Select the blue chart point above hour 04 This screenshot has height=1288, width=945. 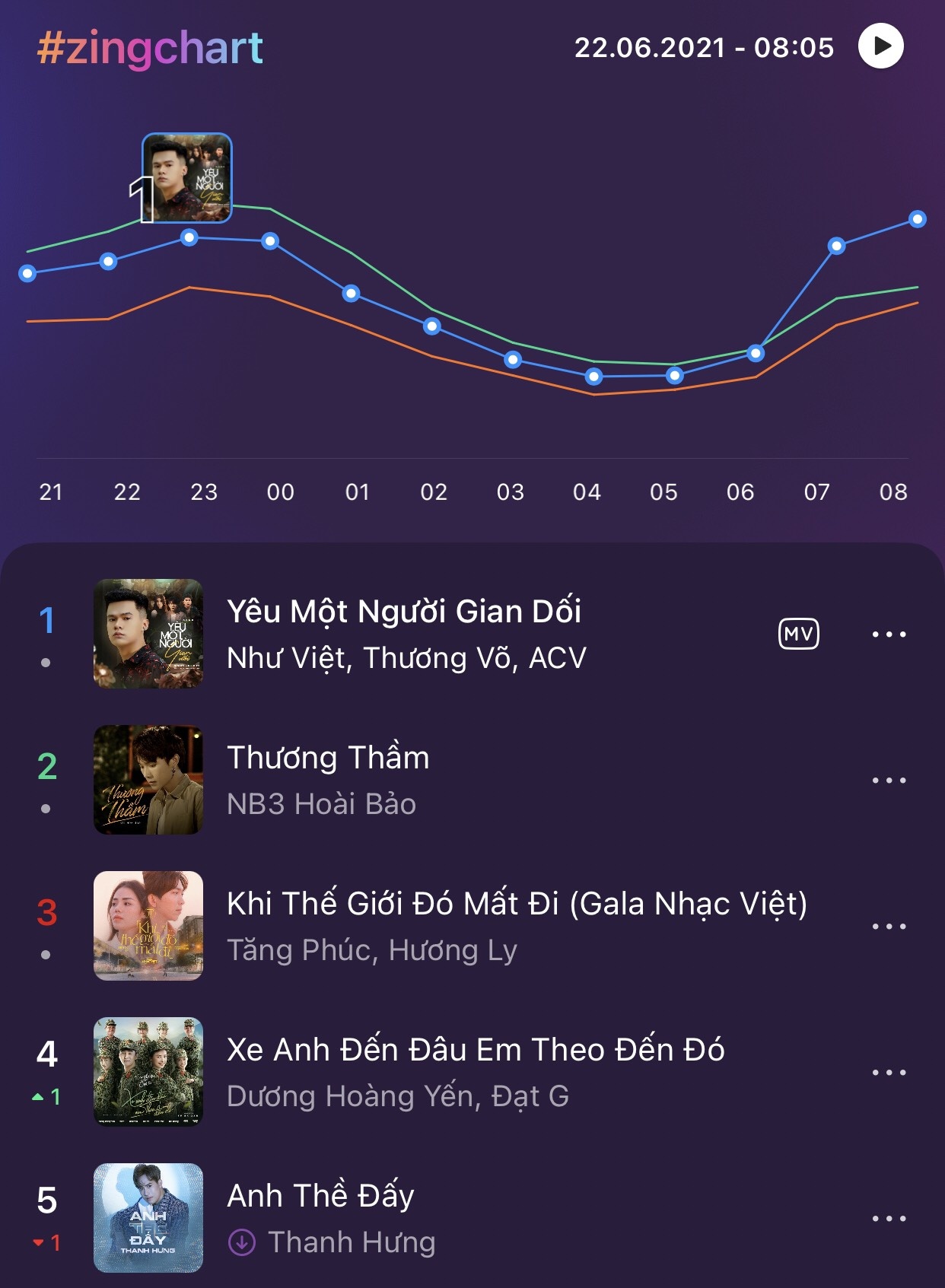click(594, 377)
